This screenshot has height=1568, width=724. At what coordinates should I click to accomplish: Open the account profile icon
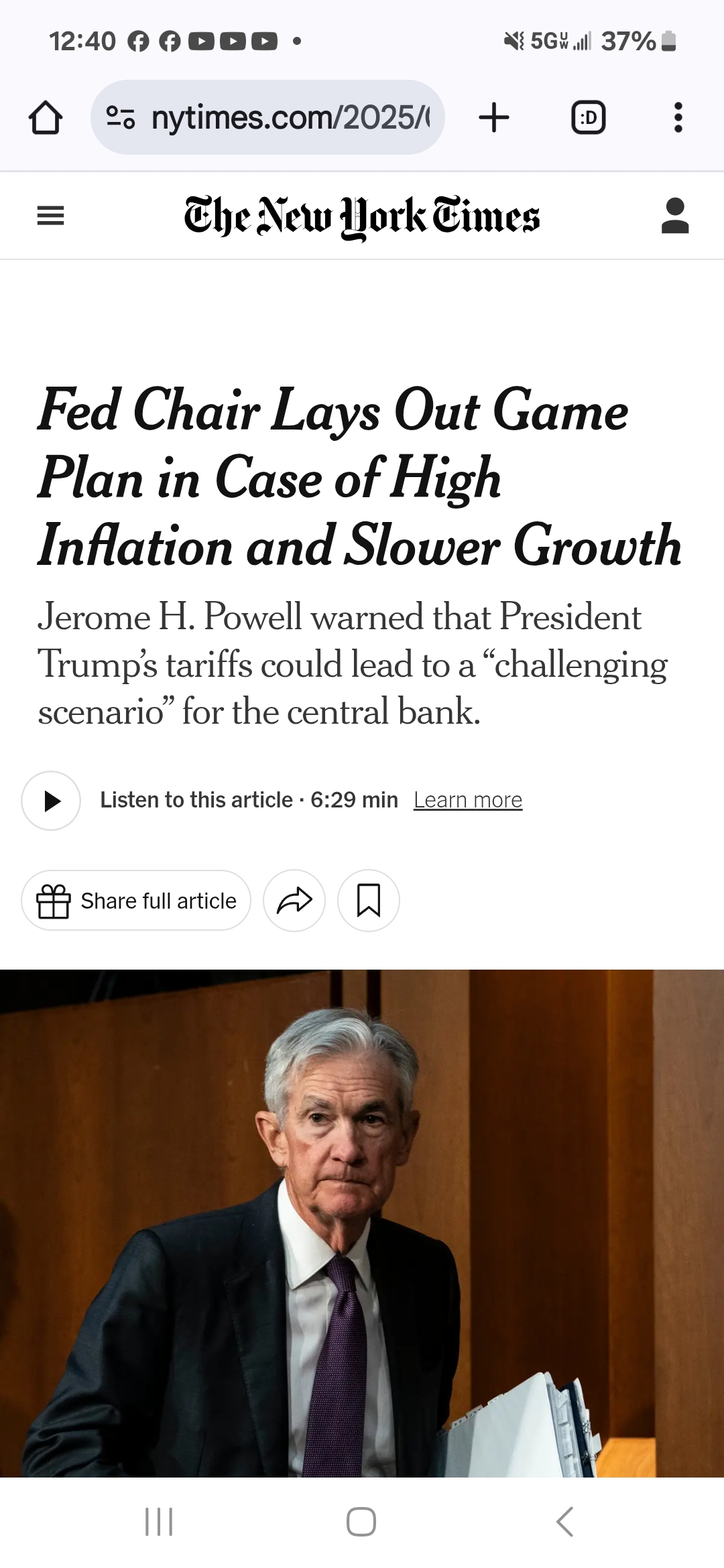674,216
